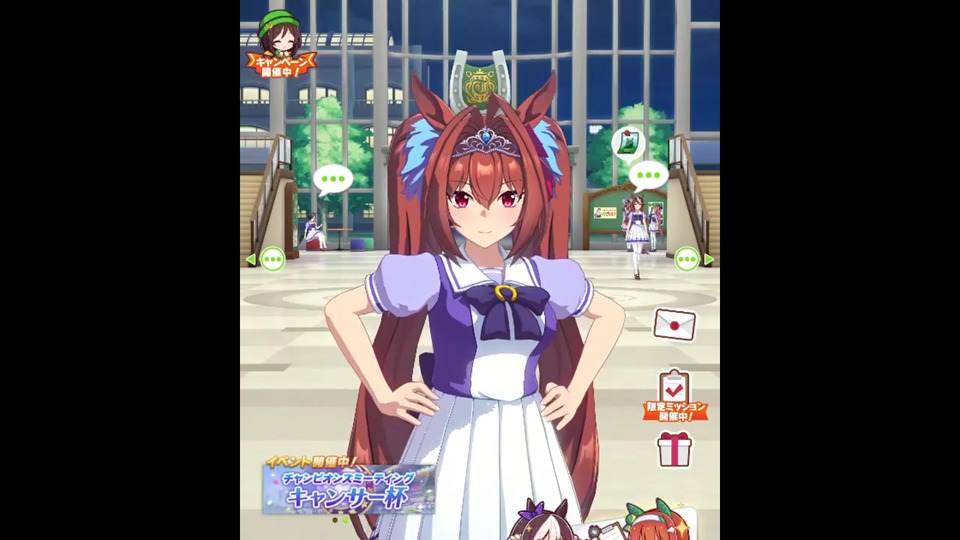The image size is (960, 540).
Task: Open the gift box presents
Action: pos(674,450)
